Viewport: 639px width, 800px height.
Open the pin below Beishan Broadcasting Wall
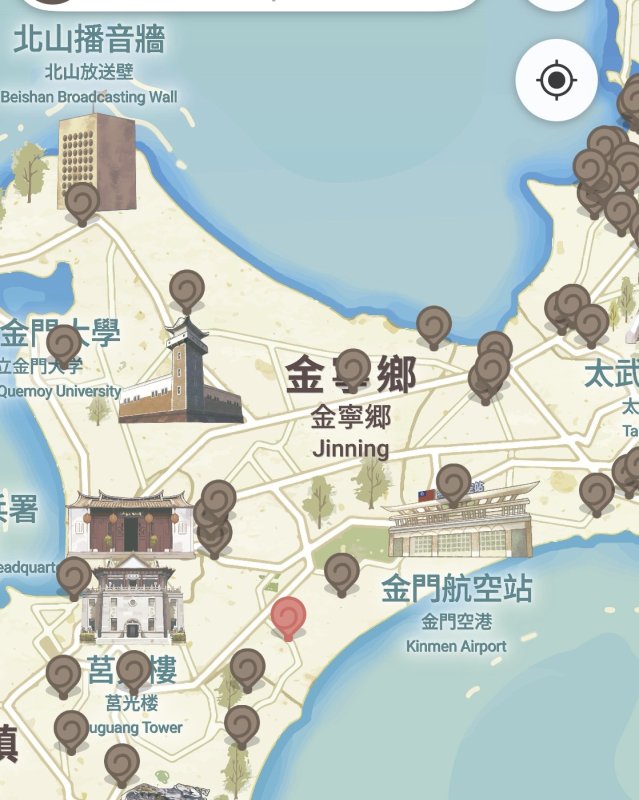tap(82, 202)
